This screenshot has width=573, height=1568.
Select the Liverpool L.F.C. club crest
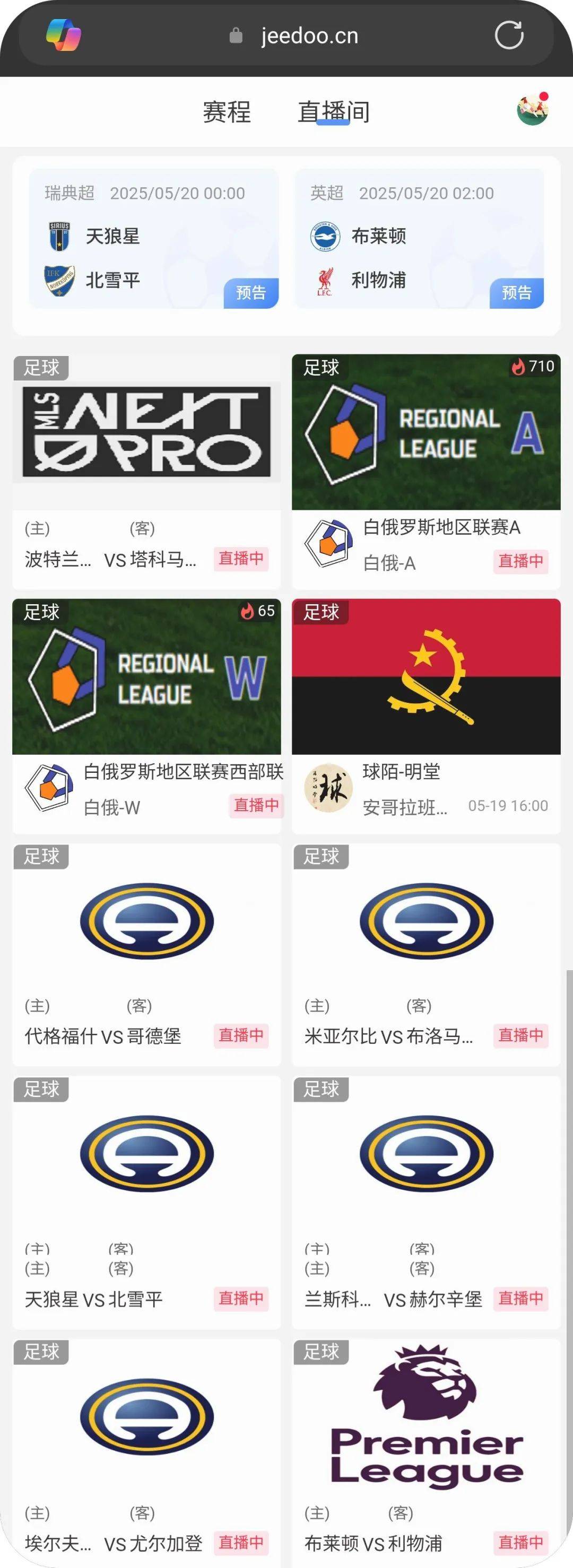pyautogui.click(x=327, y=280)
